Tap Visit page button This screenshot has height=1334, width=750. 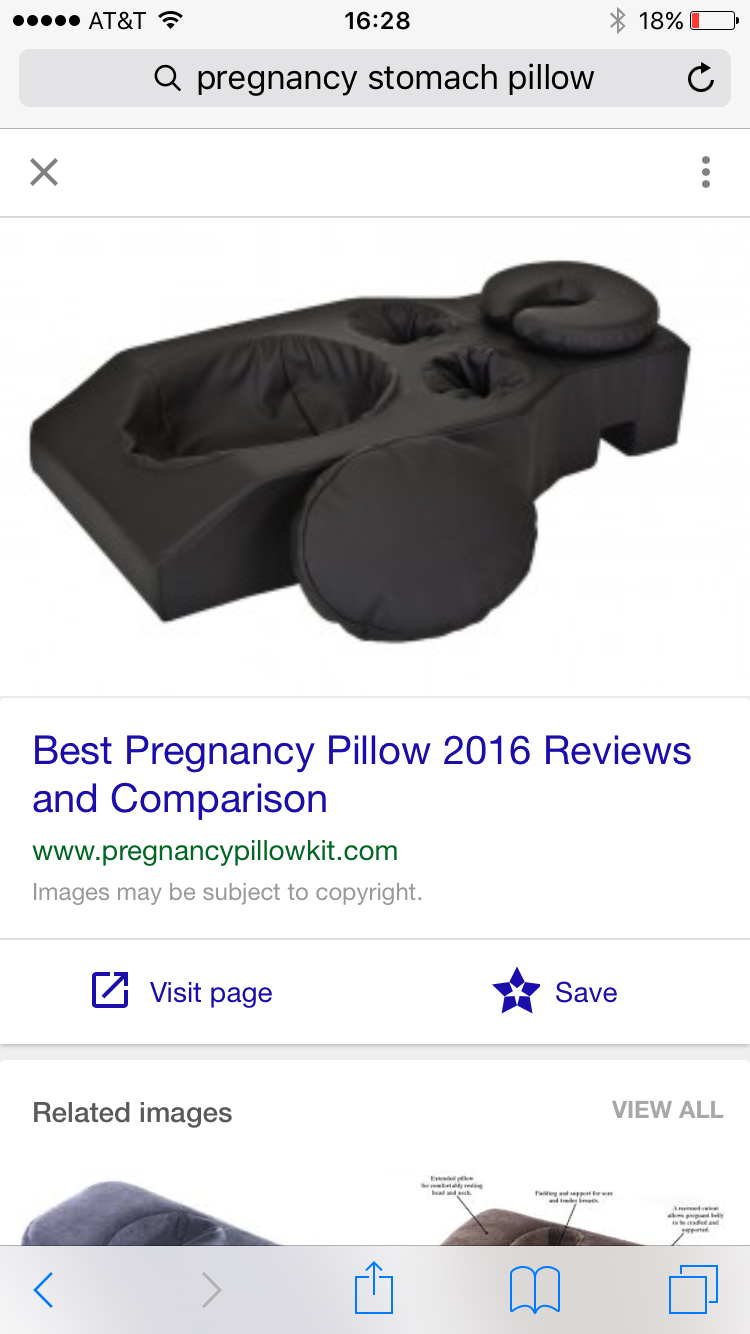pyautogui.click(x=182, y=992)
